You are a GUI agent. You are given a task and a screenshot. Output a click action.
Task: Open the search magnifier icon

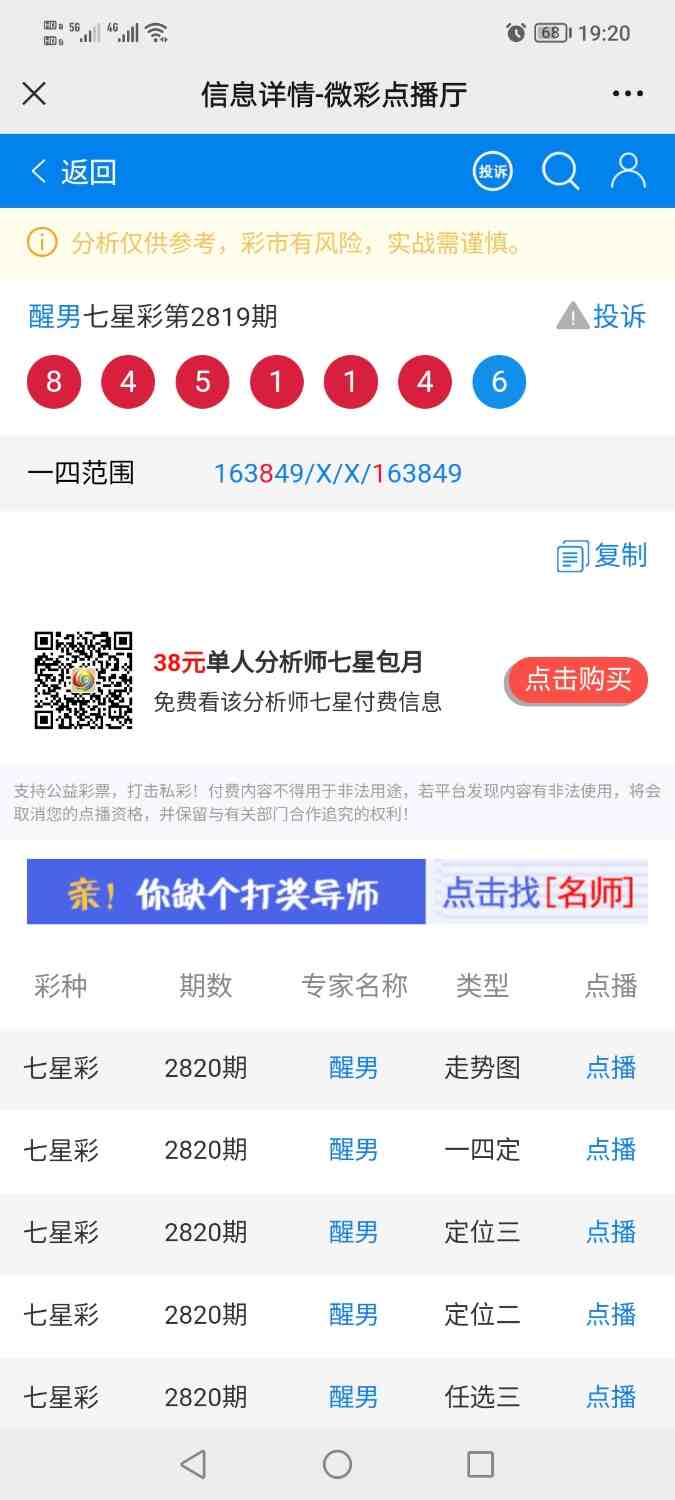point(560,172)
